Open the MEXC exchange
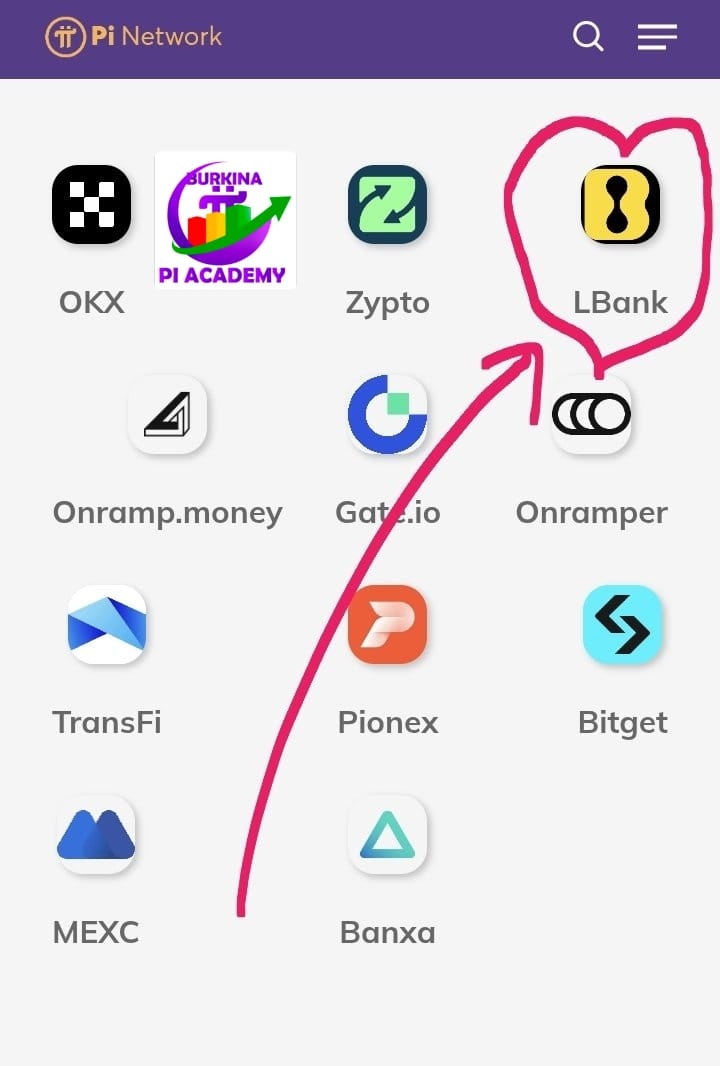 (x=96, y=835)
